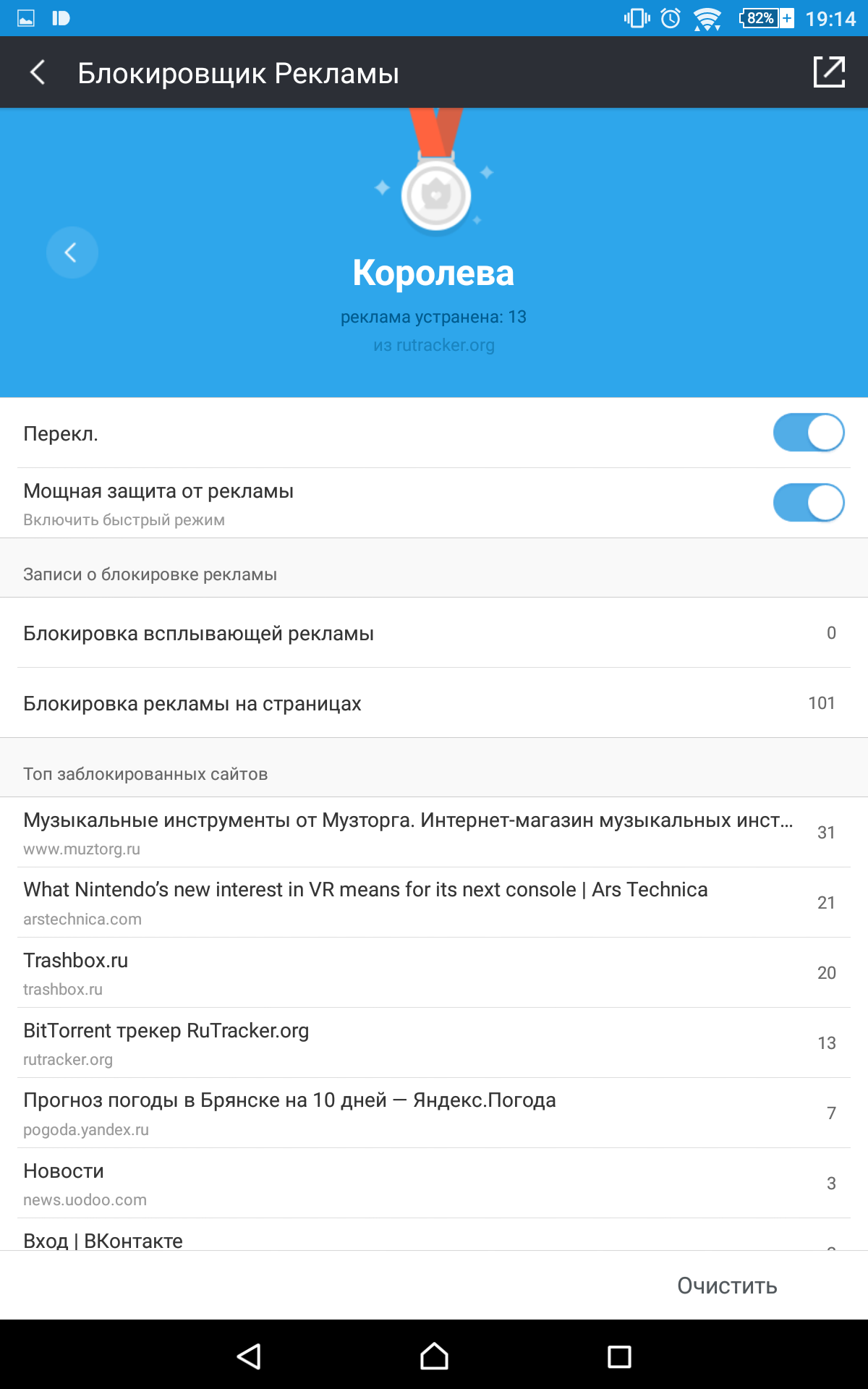
Task: Open the www.muztorg.ru entry
Action: pyautogui.click(x=434, y=833)
